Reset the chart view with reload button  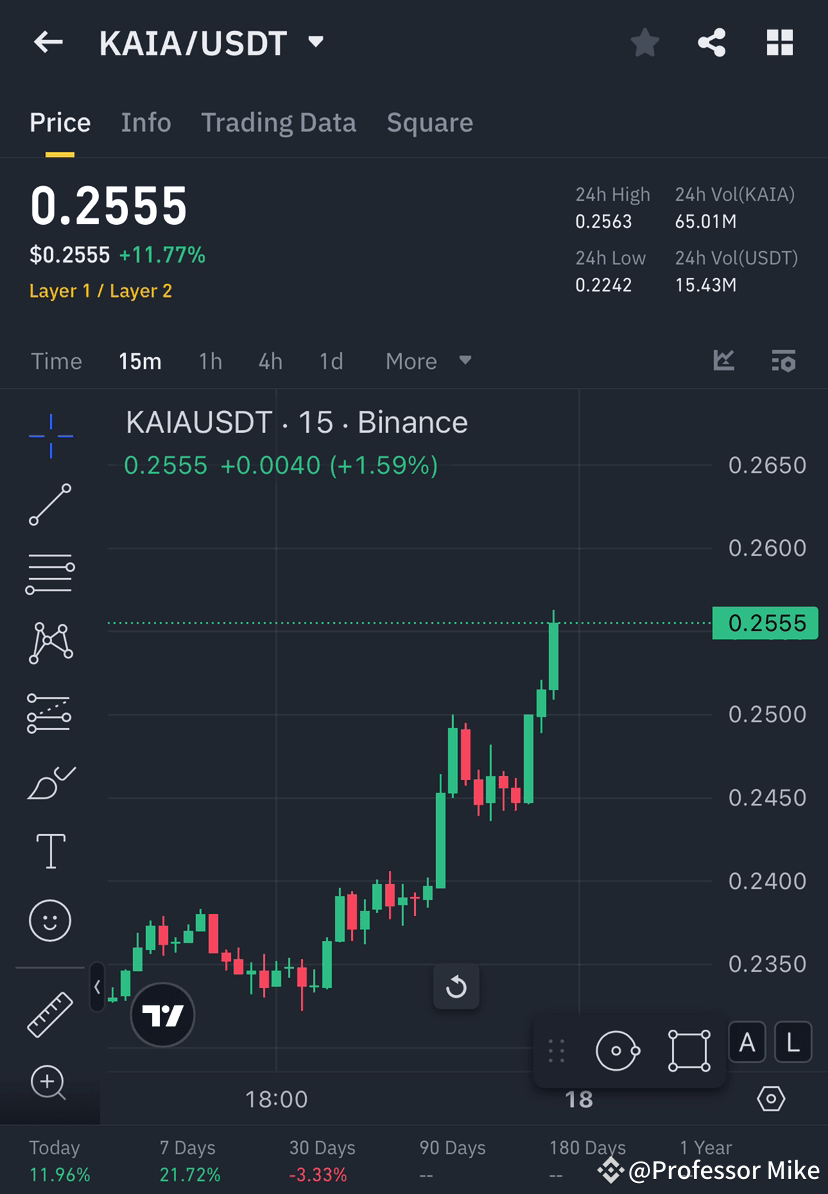(456, 987)
